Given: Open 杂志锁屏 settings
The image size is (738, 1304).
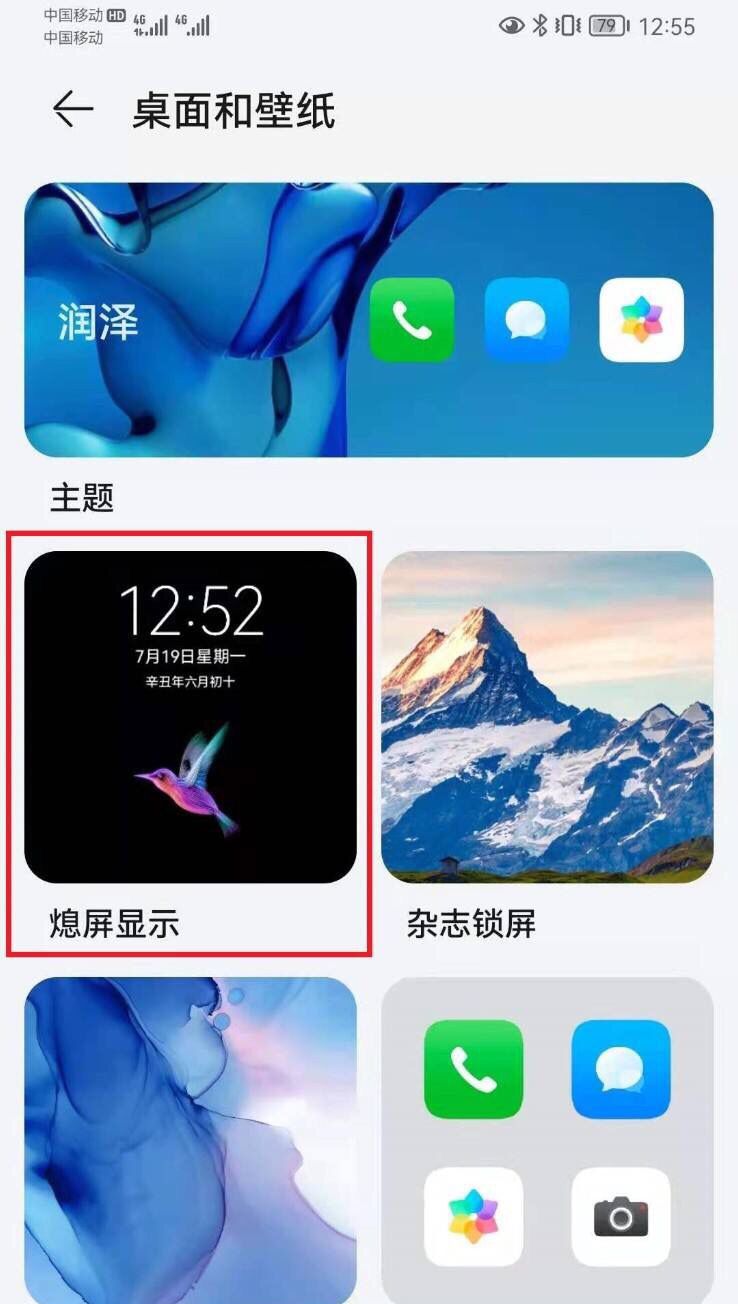Looking at the screenshot, I should pos(547,717).
